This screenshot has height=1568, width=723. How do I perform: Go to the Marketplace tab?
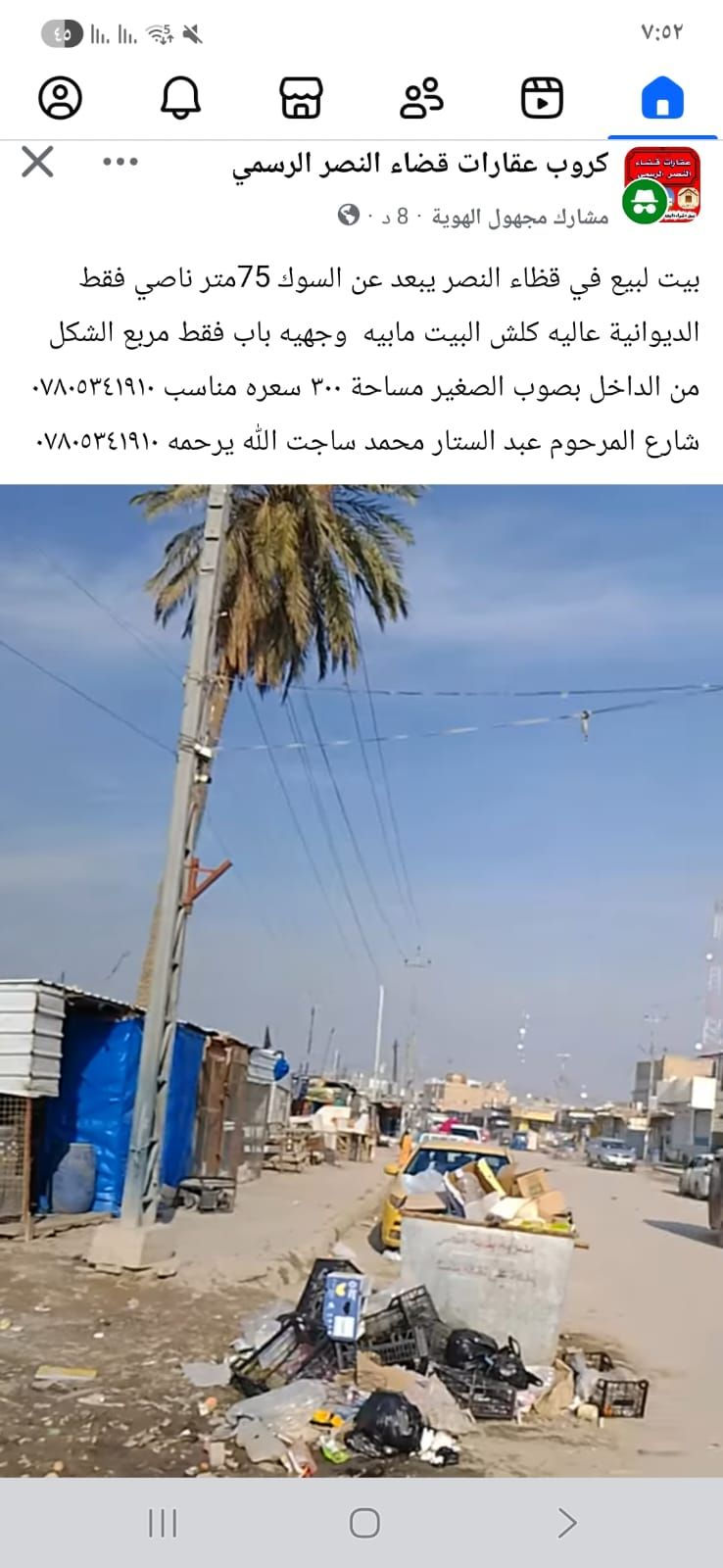[301, 99]
